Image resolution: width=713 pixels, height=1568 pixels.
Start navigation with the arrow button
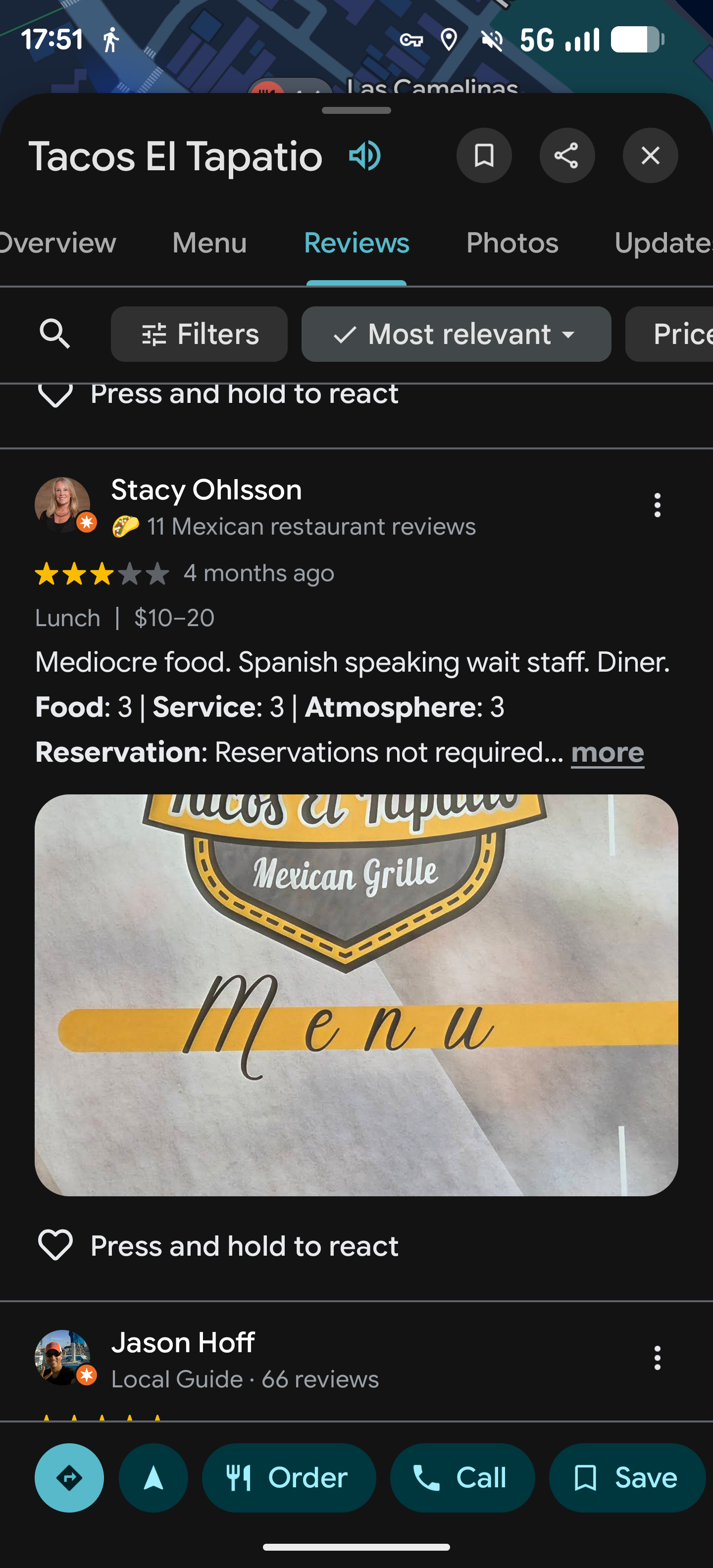[x=153, y=1478]
